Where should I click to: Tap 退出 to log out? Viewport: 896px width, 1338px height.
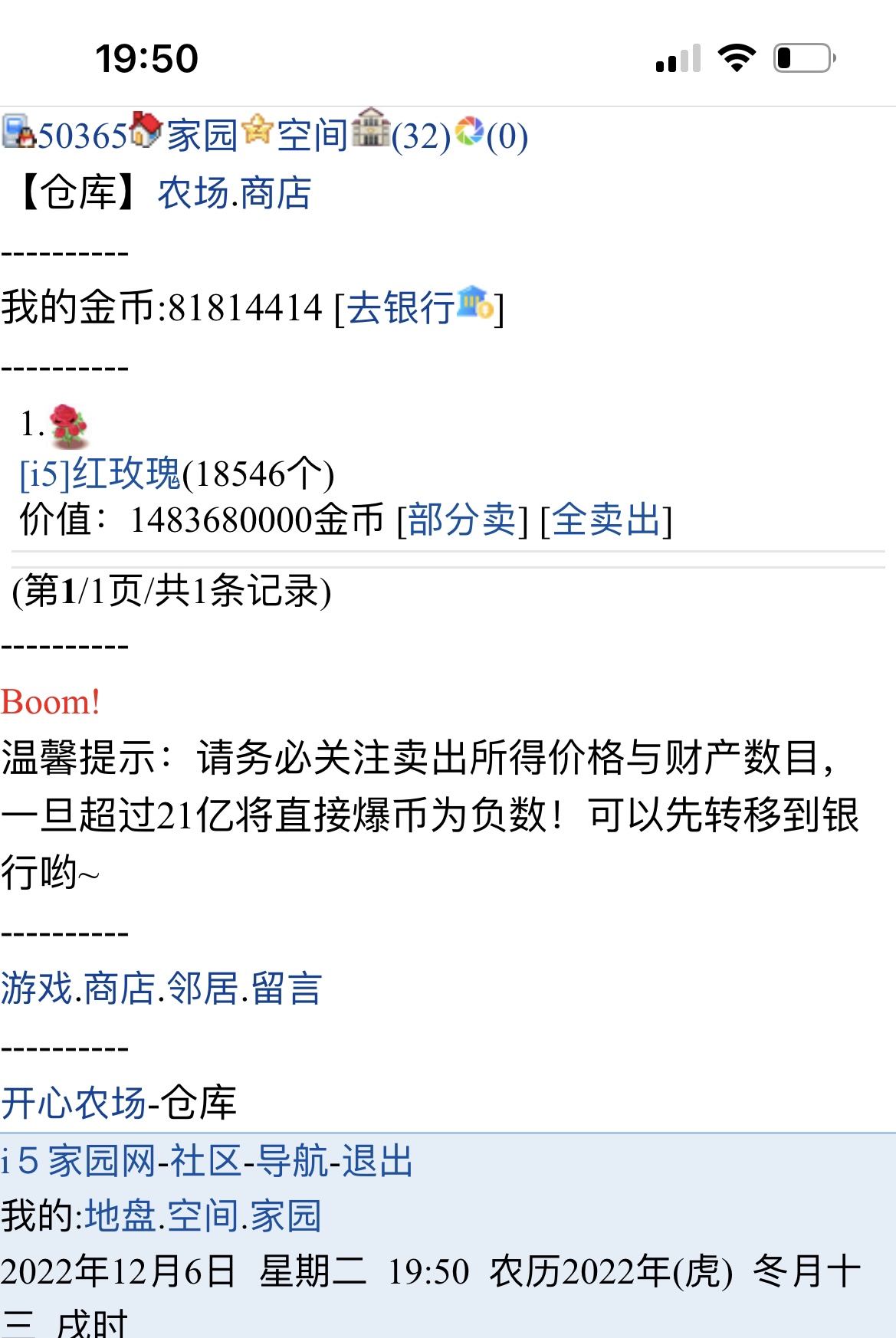click(377, 1160)
